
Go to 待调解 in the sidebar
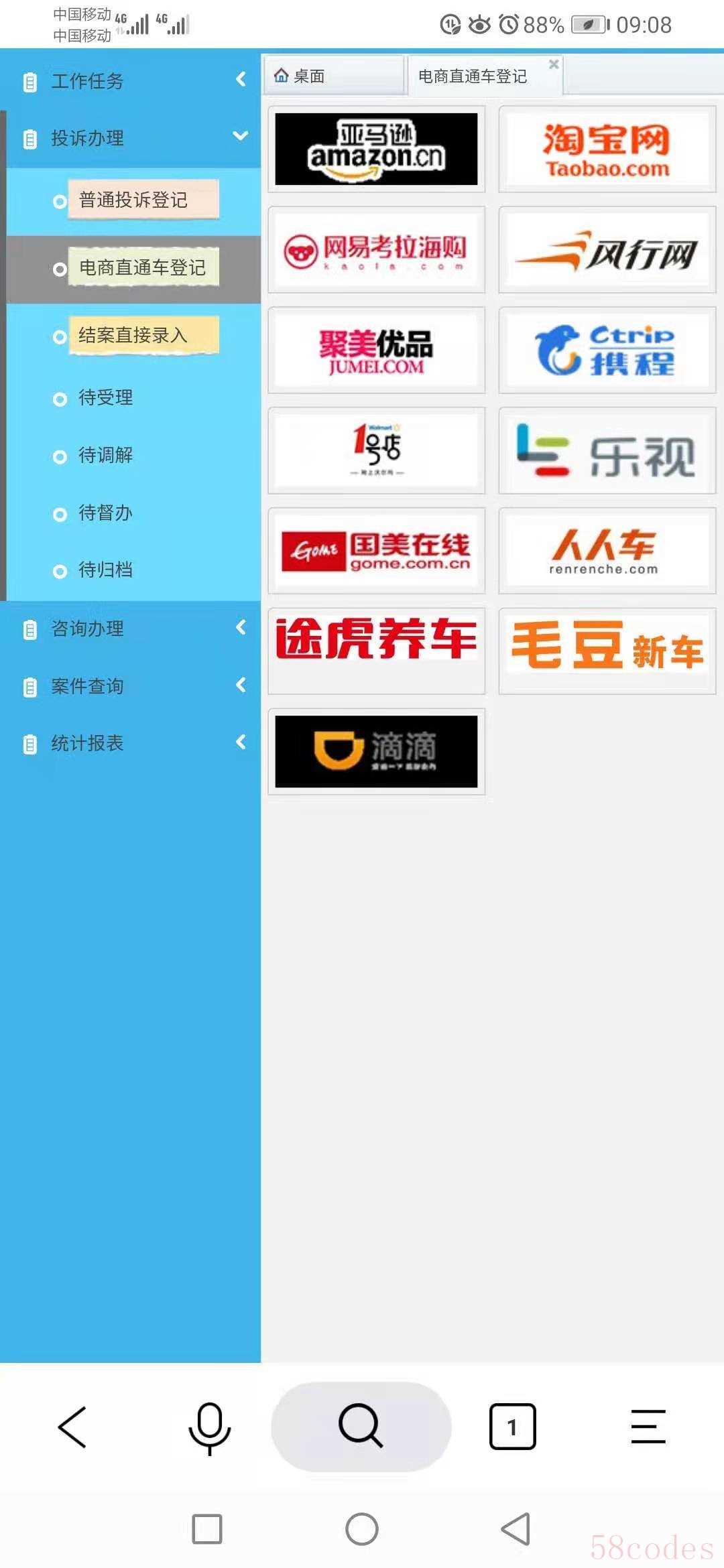(x=105, y=456)
